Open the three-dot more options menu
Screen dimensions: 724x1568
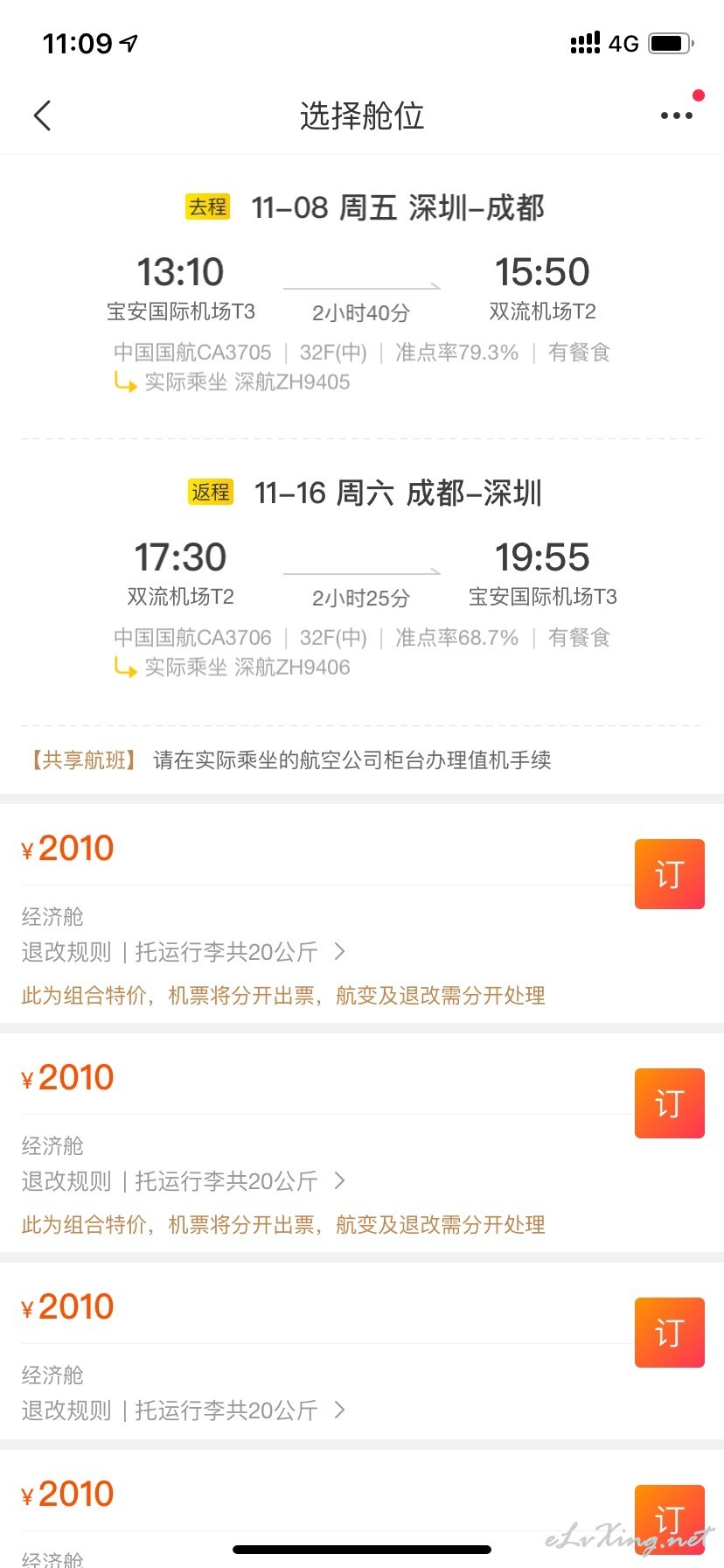[677, 115]
